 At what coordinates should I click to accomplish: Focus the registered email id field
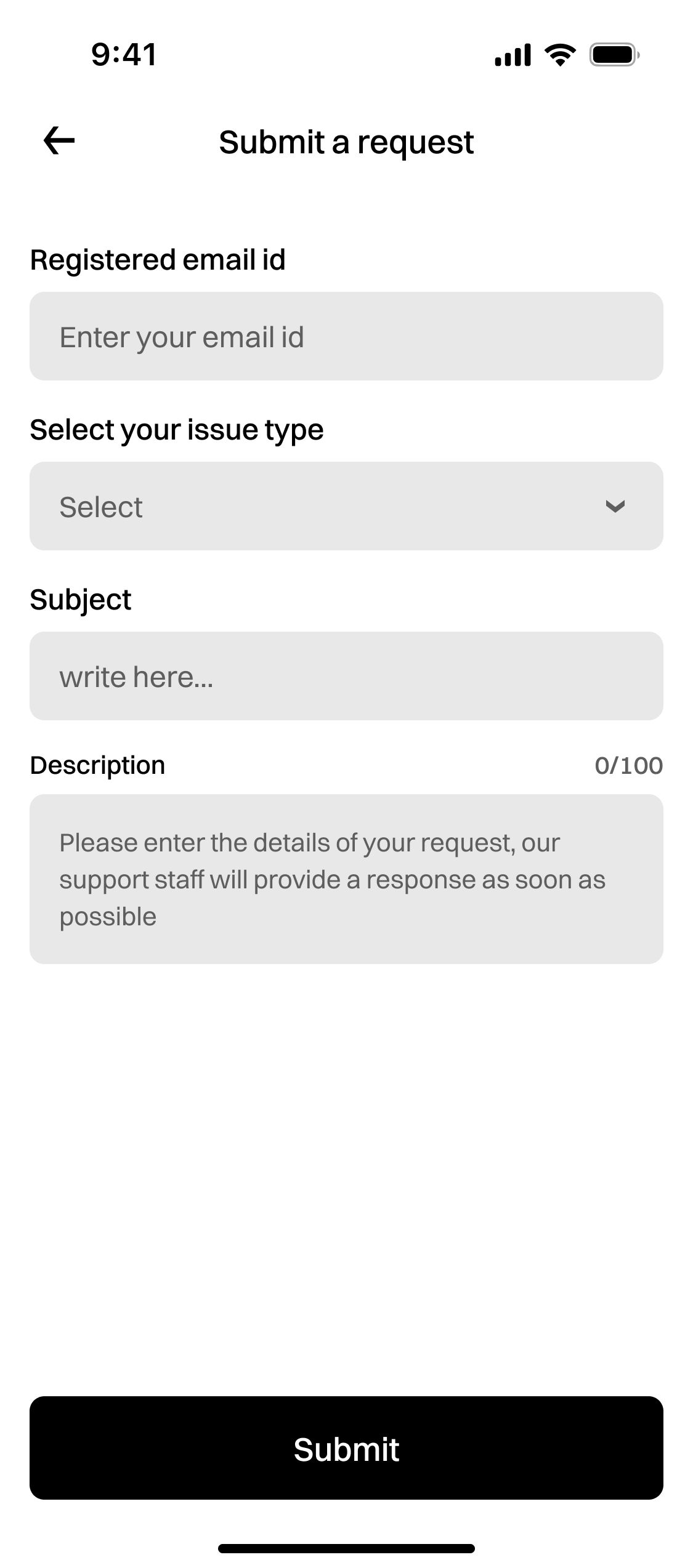346,336
